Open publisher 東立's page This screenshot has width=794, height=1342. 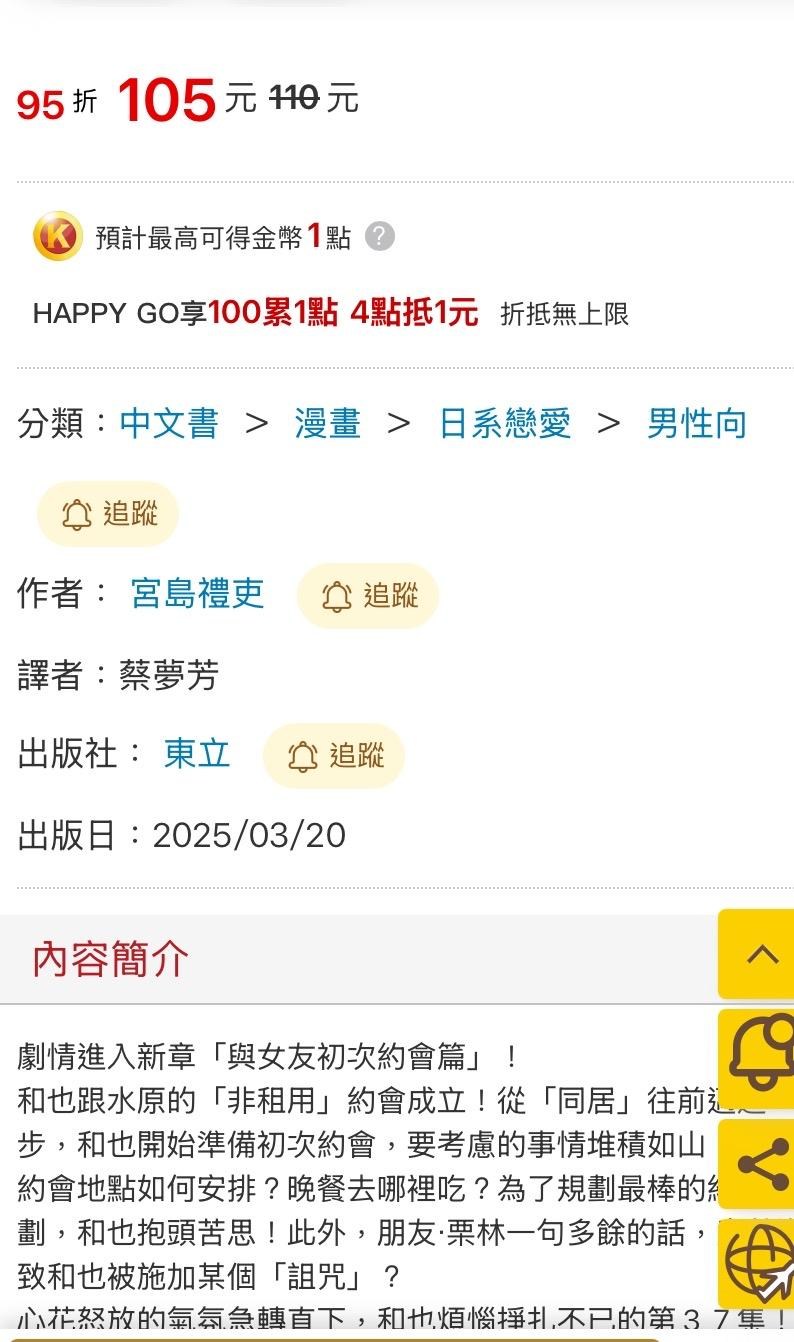point(197,754)
